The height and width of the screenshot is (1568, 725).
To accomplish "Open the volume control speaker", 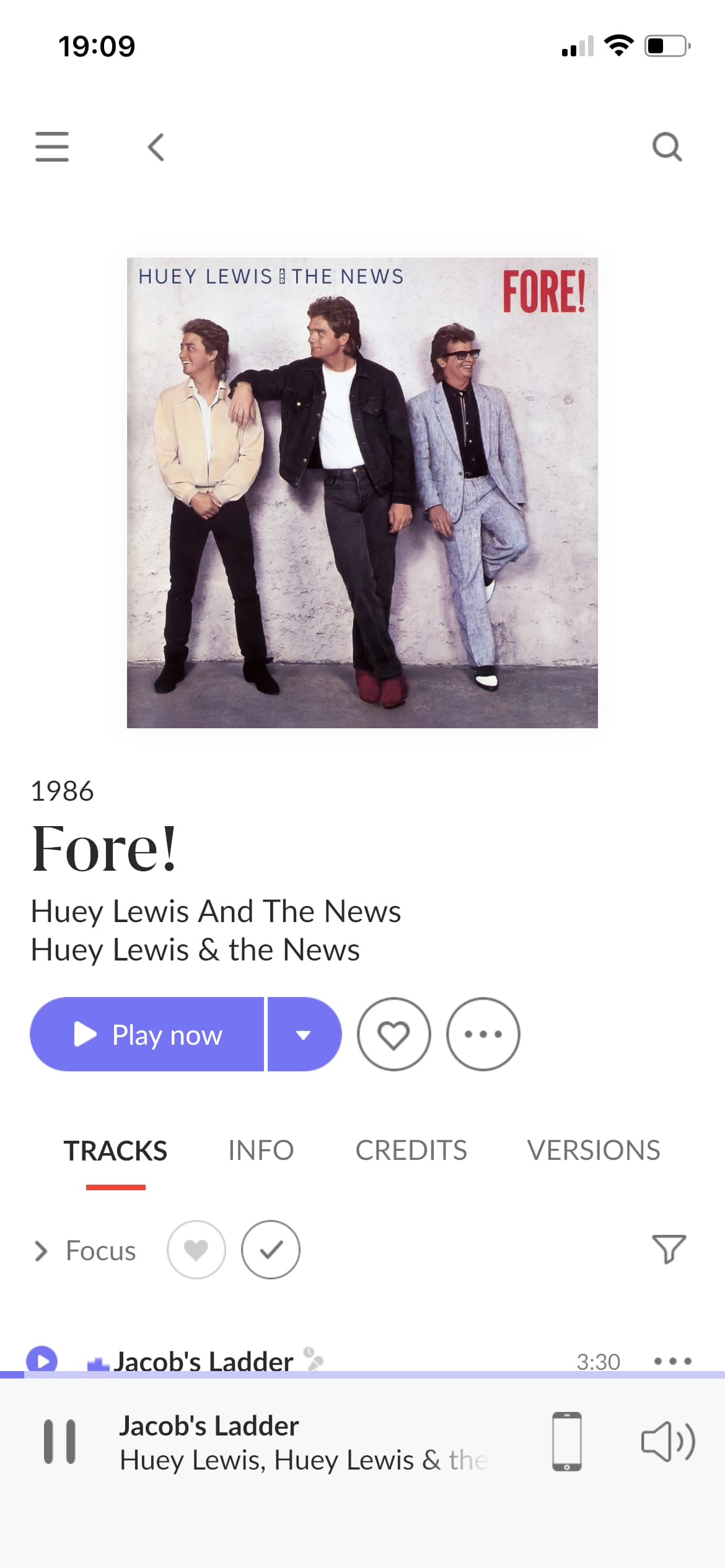I will [668, 1442].
